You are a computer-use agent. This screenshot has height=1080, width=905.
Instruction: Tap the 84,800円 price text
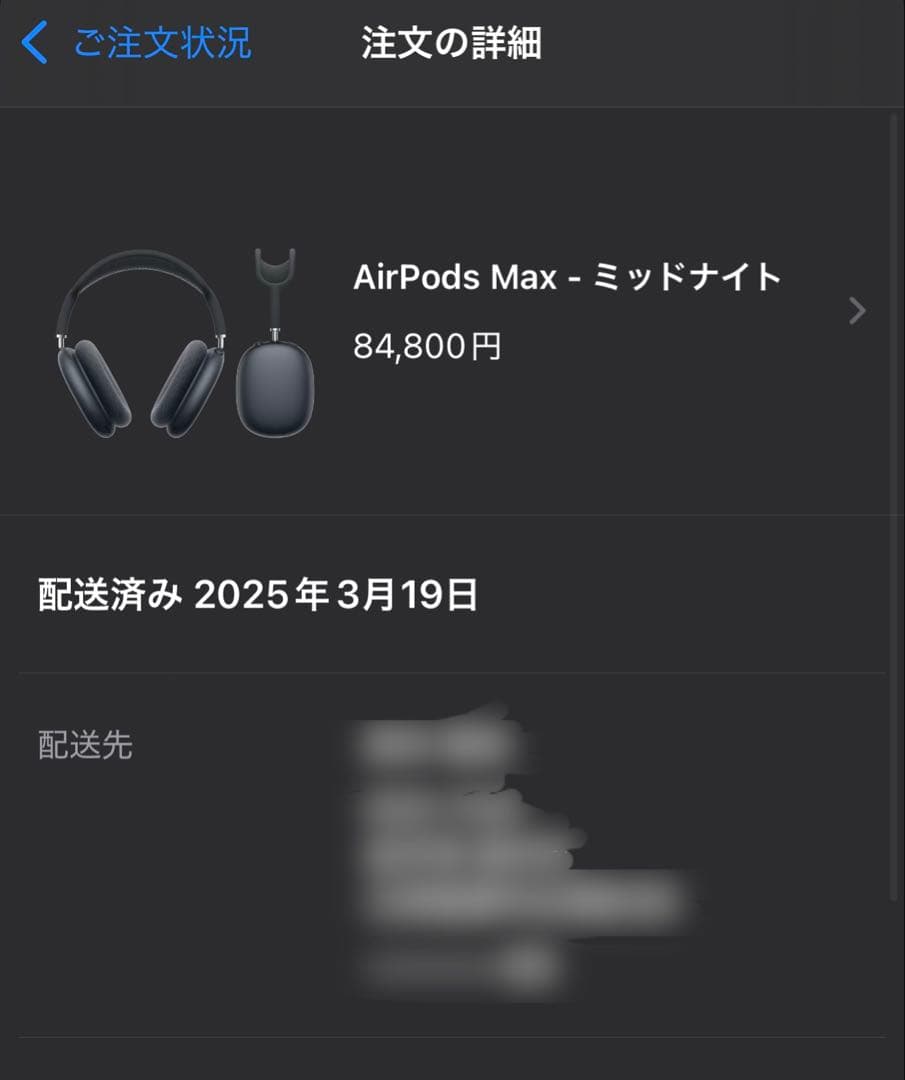click(x=427, y=348)
